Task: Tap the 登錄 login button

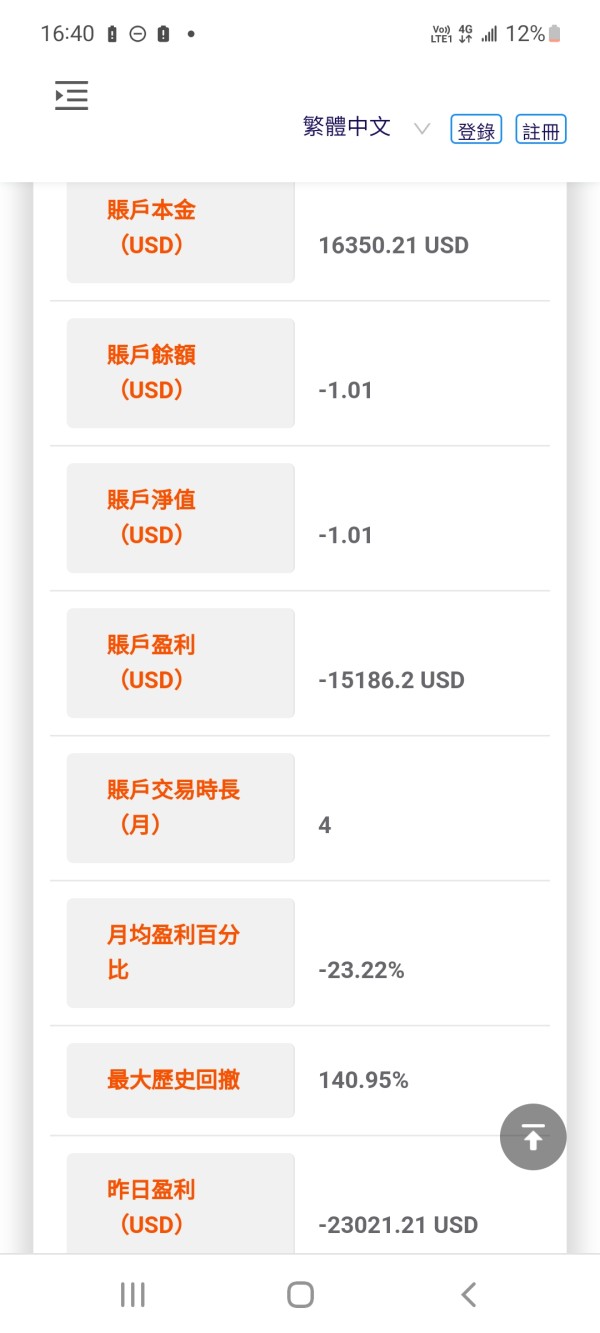Action: pos(476,130)
